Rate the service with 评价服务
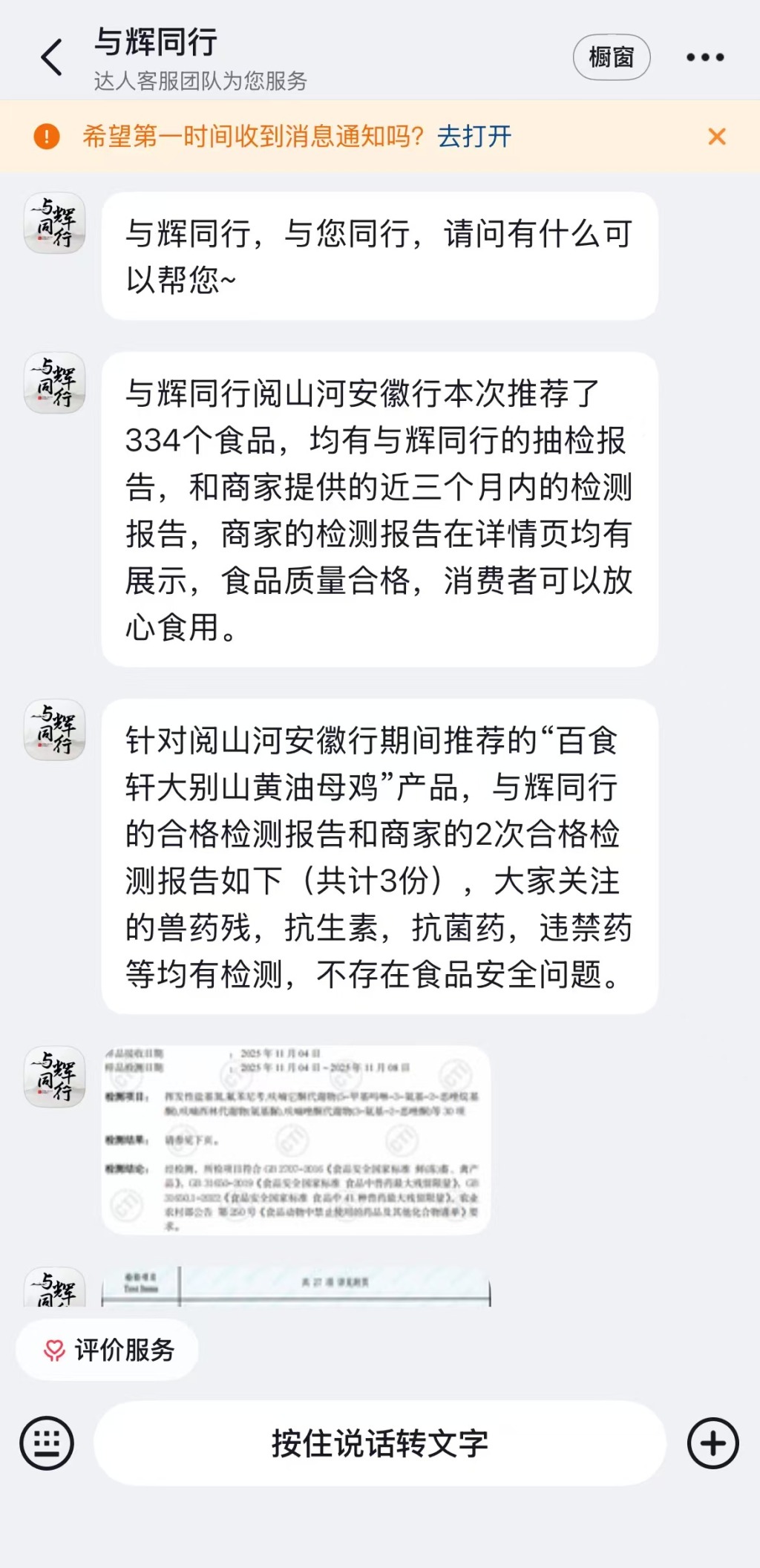The height and width of the screenshot is (1568, 760). point(108,1350)
